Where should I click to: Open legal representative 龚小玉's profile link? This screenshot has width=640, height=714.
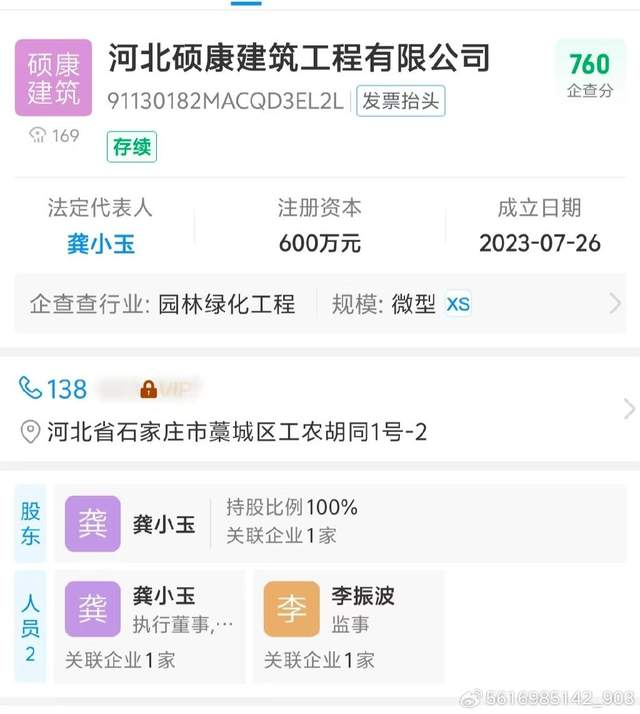pos(100,243)
